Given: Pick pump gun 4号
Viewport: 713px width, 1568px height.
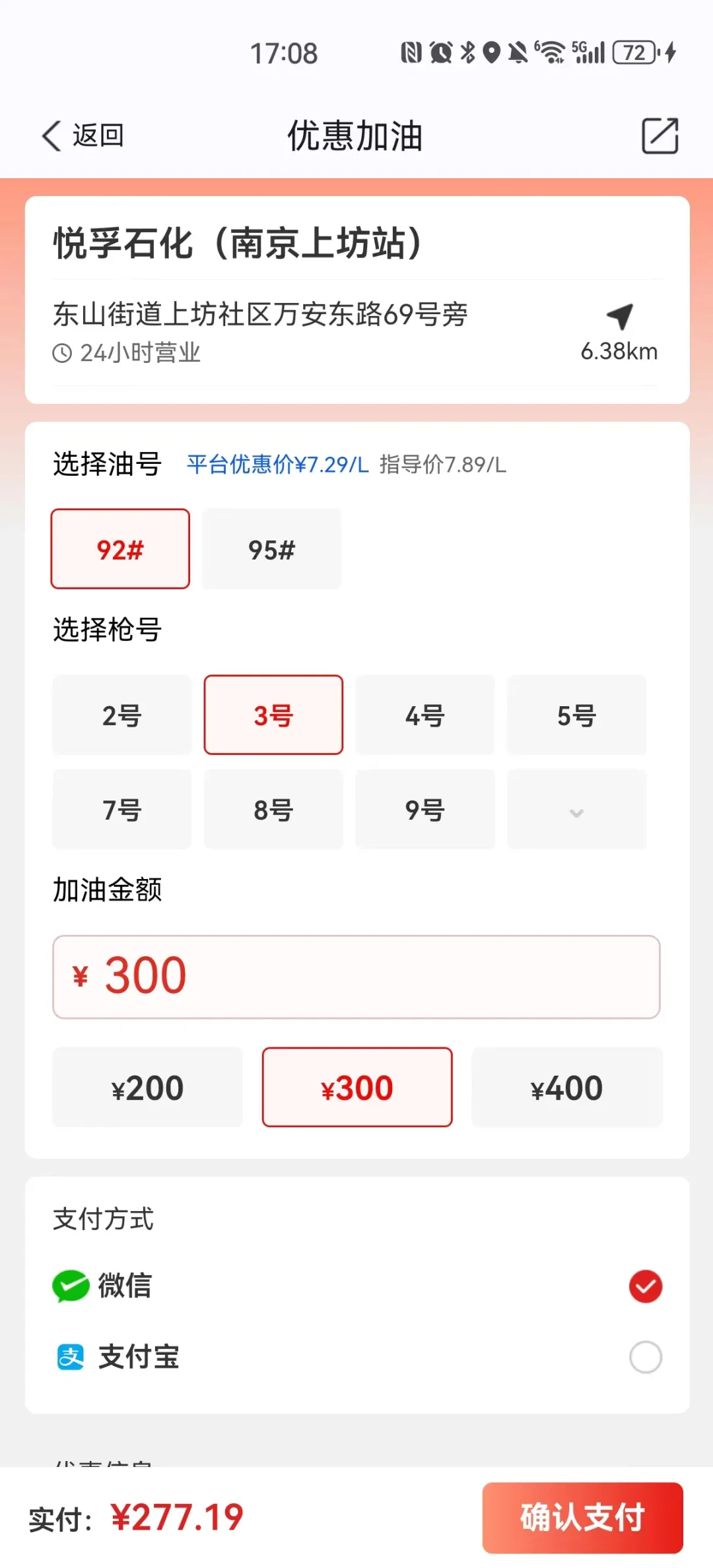Looking at the screenshot, I should 424,715.
